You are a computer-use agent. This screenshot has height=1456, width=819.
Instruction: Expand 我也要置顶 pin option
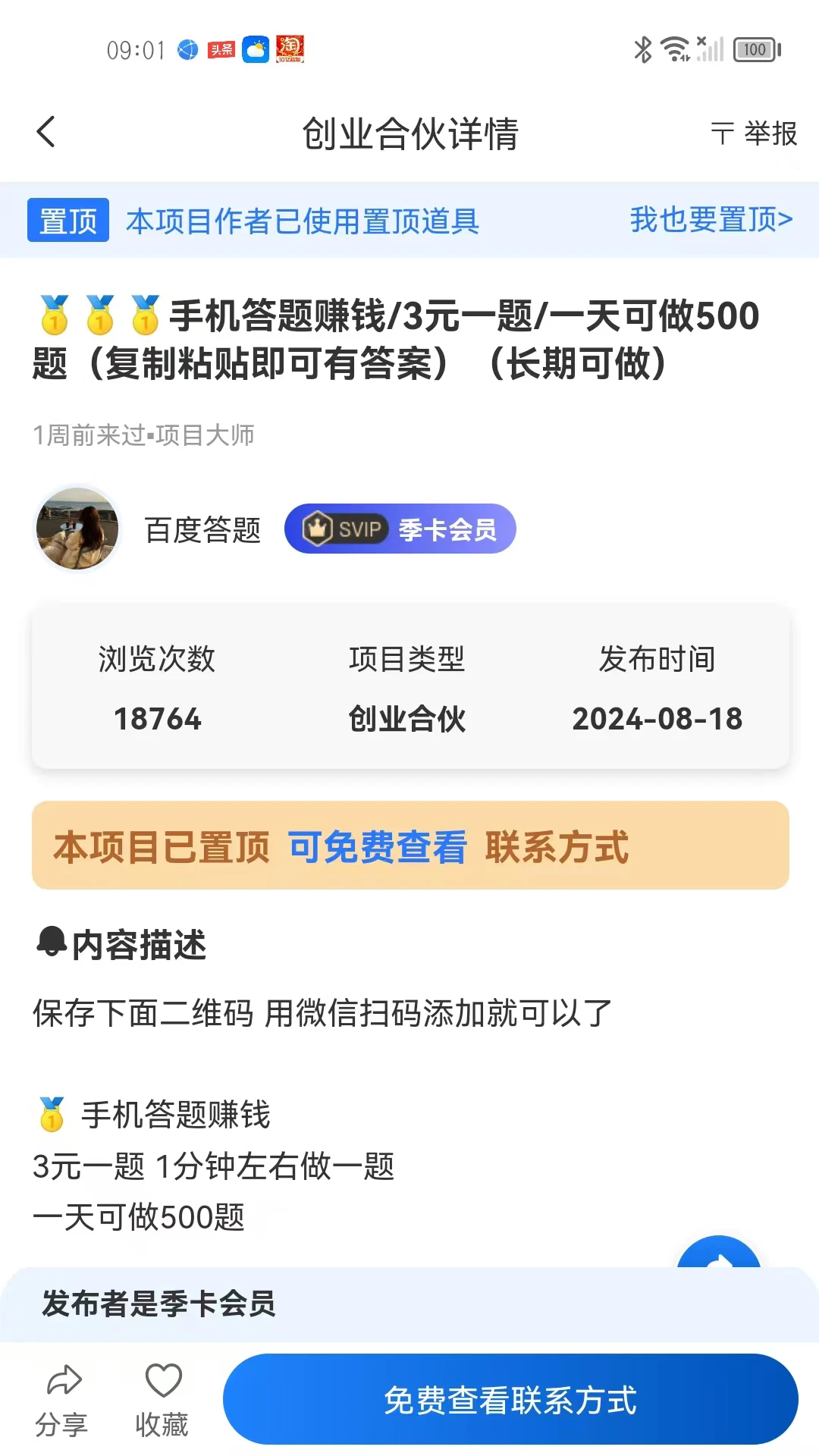point(709,221)
